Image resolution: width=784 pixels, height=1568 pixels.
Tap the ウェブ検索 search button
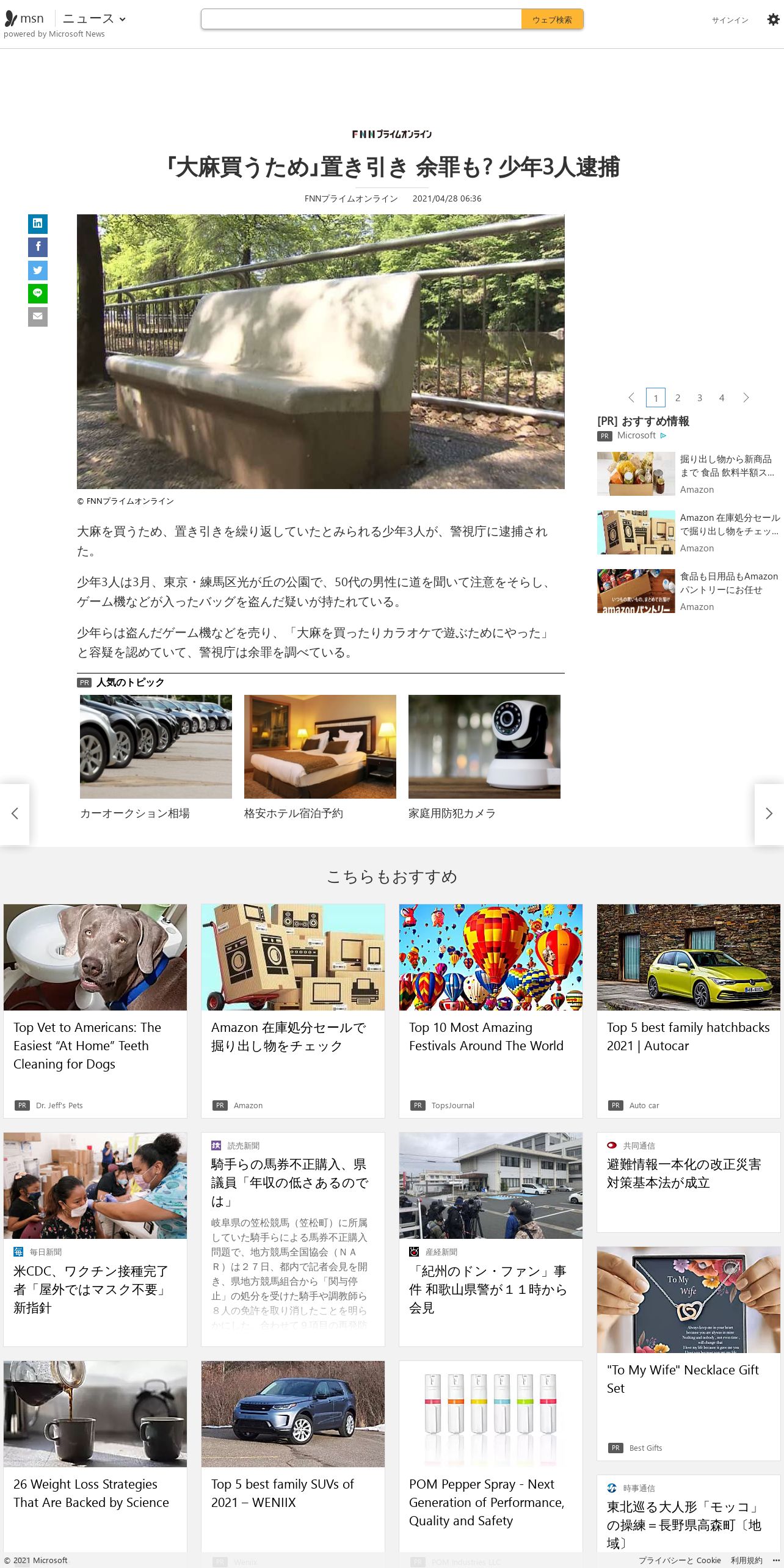point(552,19)
